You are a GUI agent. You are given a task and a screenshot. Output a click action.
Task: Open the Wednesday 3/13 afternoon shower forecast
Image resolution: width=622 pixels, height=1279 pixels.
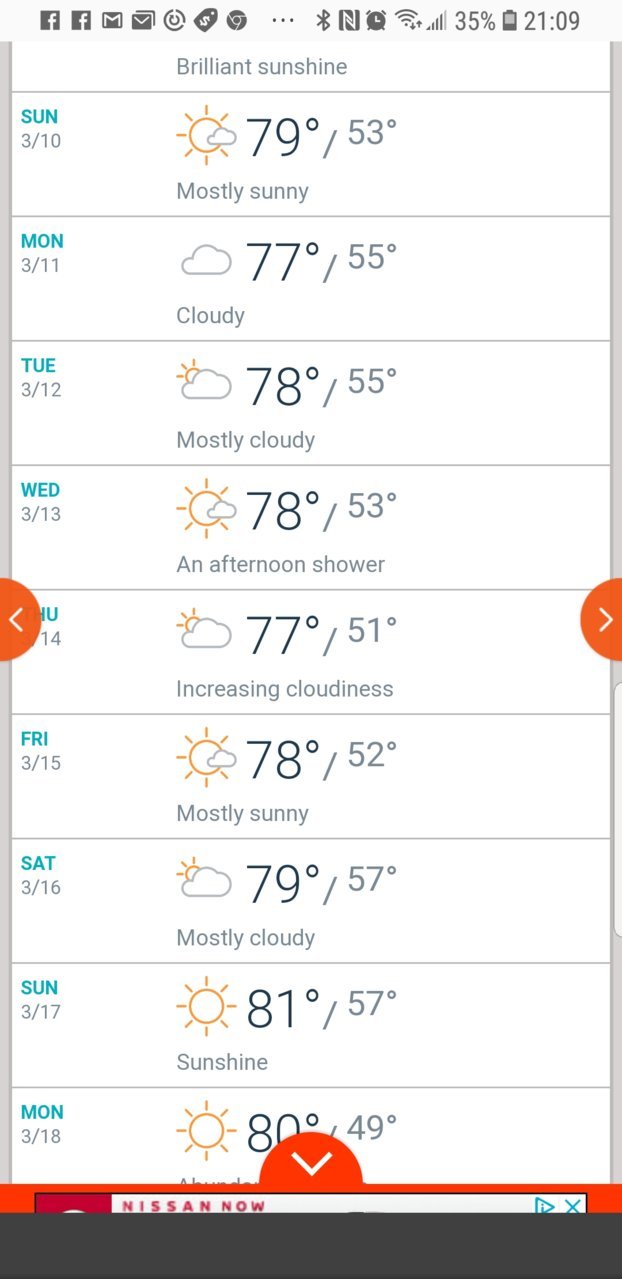pyautogui.click(x=311, y=528)
